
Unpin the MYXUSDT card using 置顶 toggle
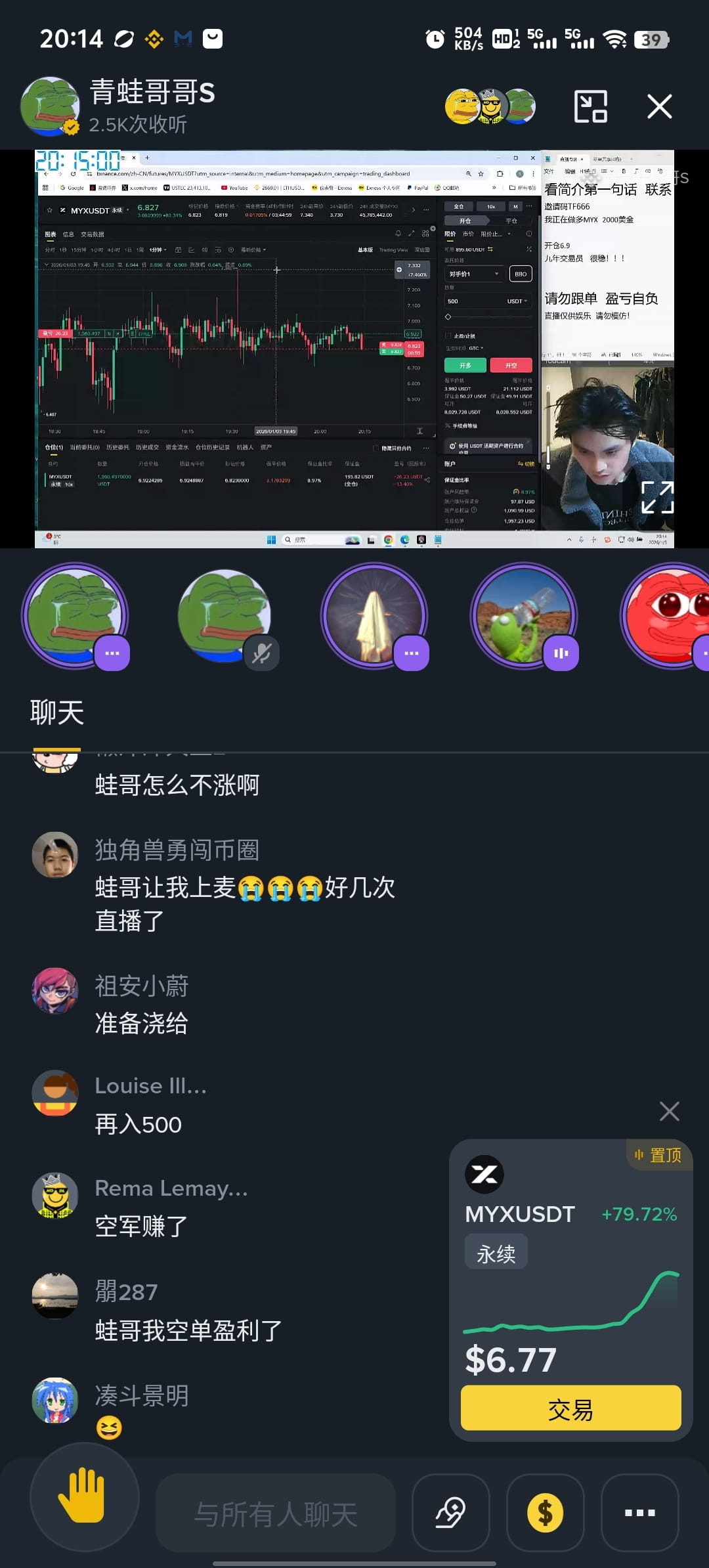[x=658, y=1155]
